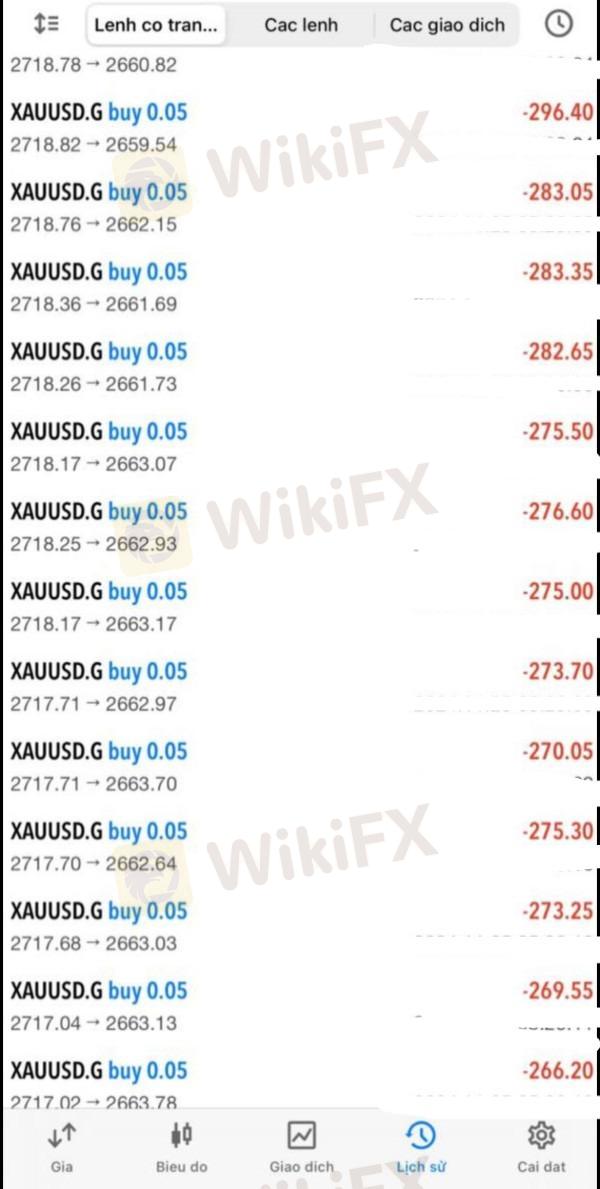
Task: Select the Lich su tab
Action: click(421, 1147)
